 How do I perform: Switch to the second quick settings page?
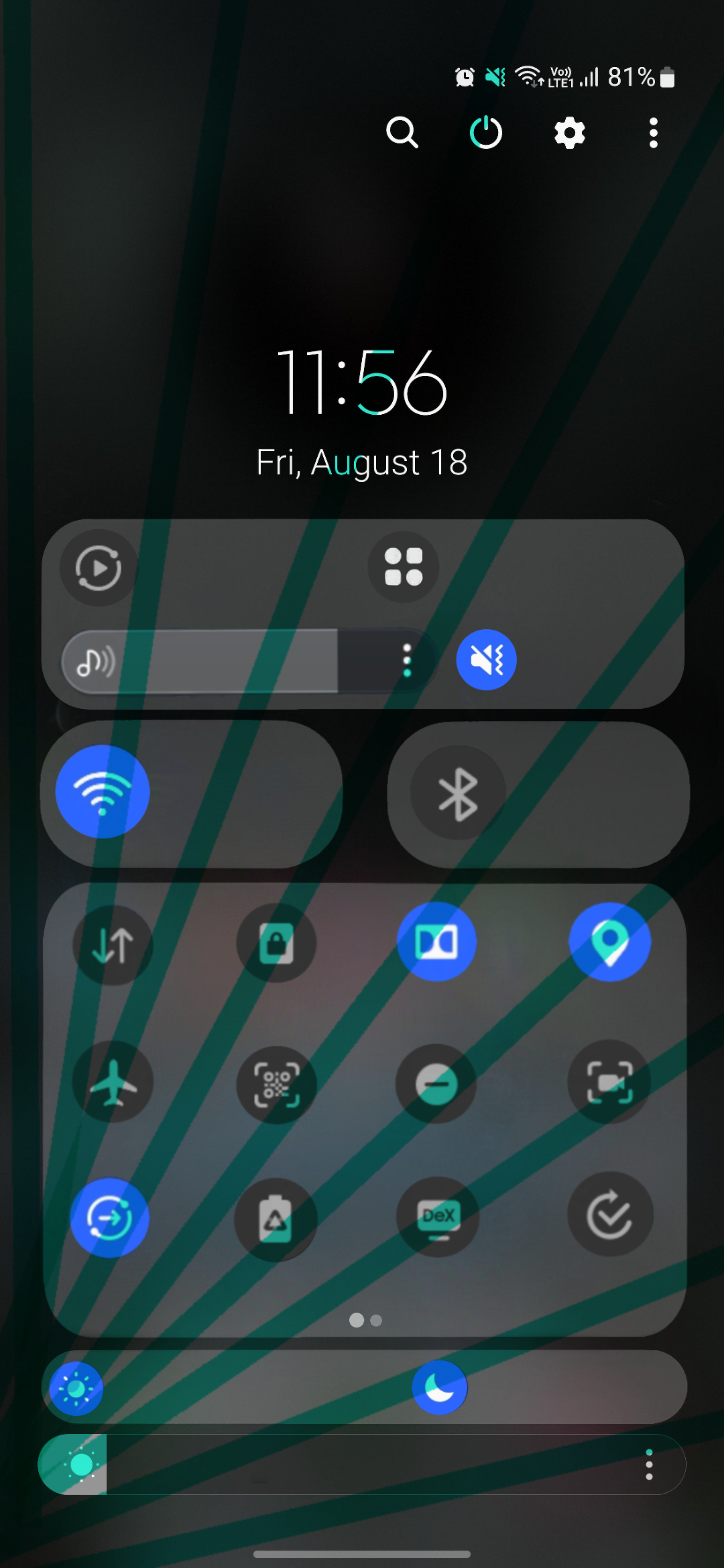pos(374,1320)
